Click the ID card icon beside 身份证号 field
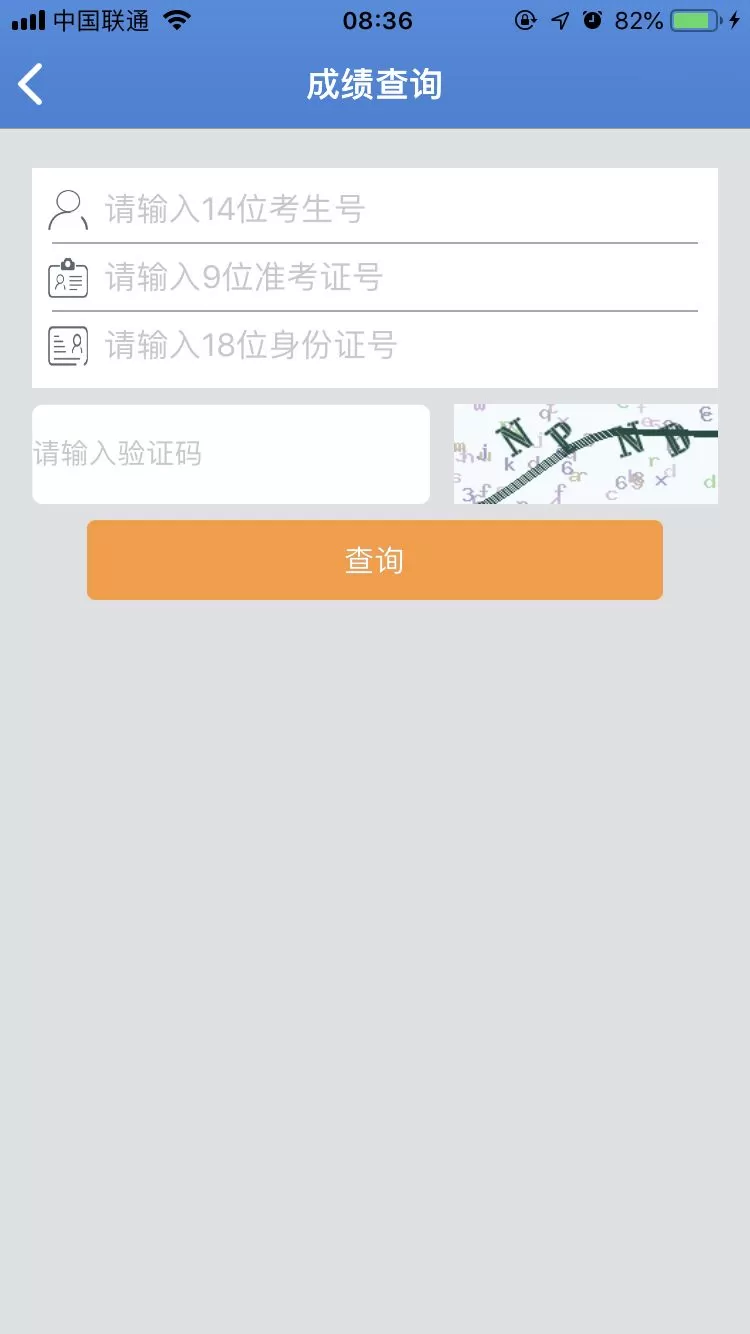The image size is (750, 1334). click(67, 344)
